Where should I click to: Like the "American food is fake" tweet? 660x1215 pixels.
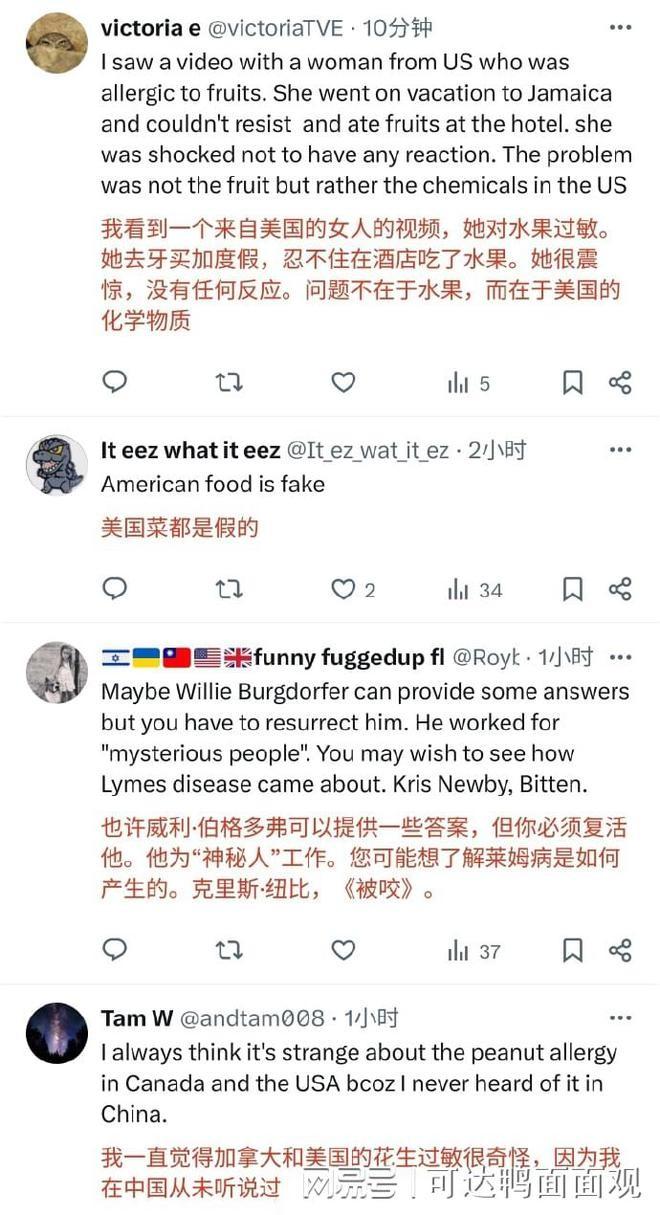(x=343, y=589)
